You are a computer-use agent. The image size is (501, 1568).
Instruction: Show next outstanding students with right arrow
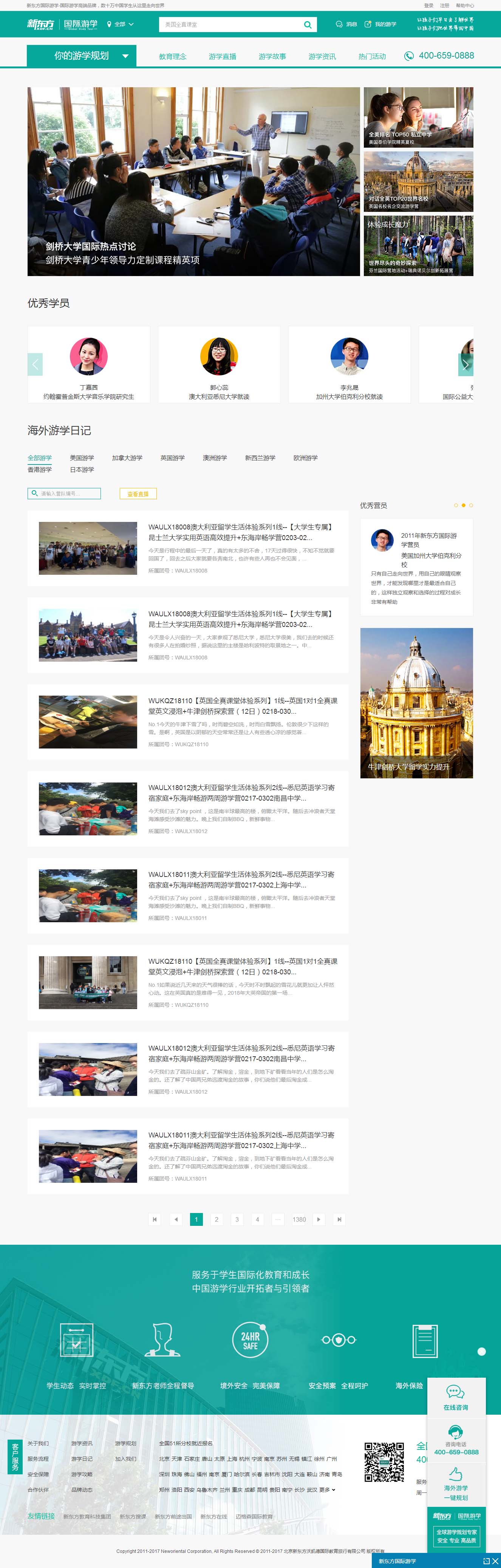(x=465, y=364)
